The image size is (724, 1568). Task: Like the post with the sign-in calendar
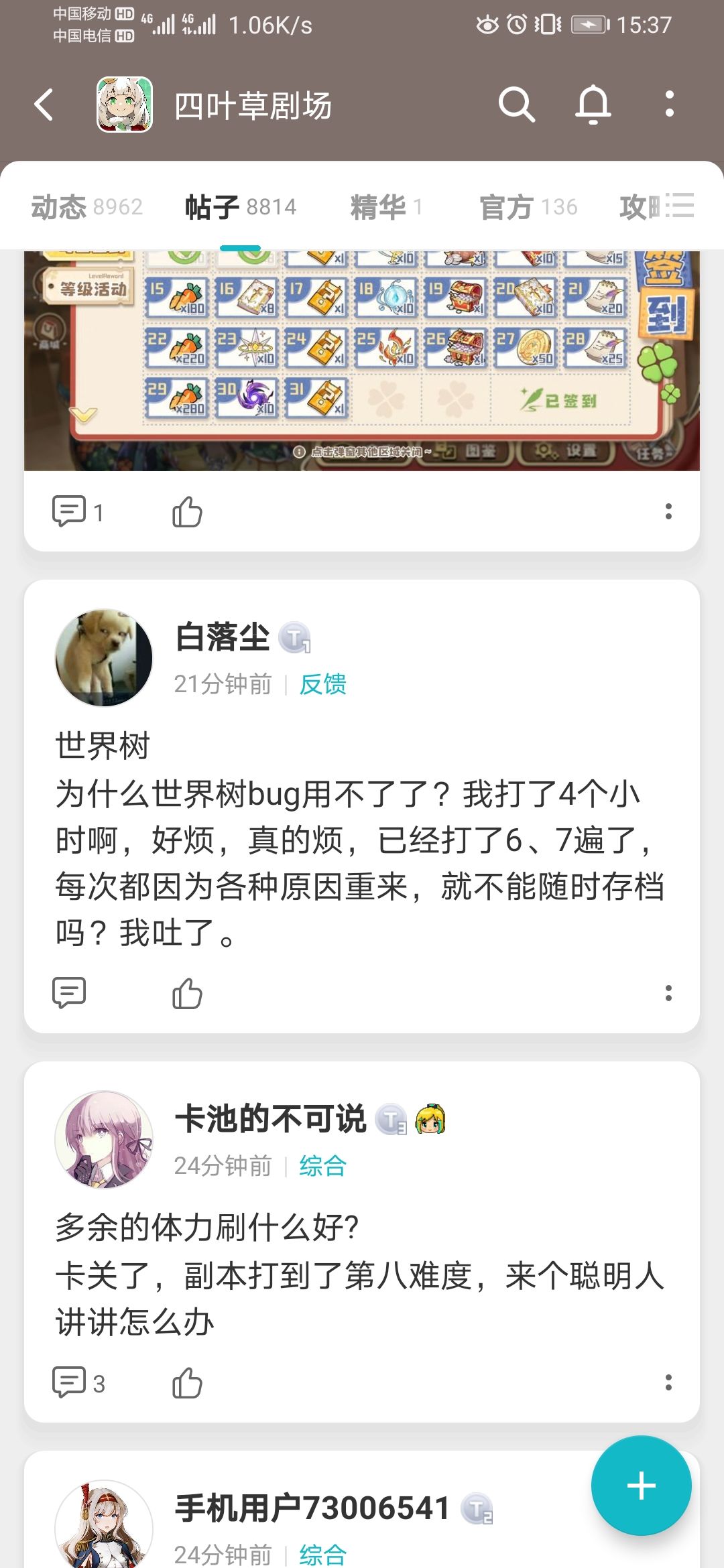pyautogui.click(x=187, y=513)
